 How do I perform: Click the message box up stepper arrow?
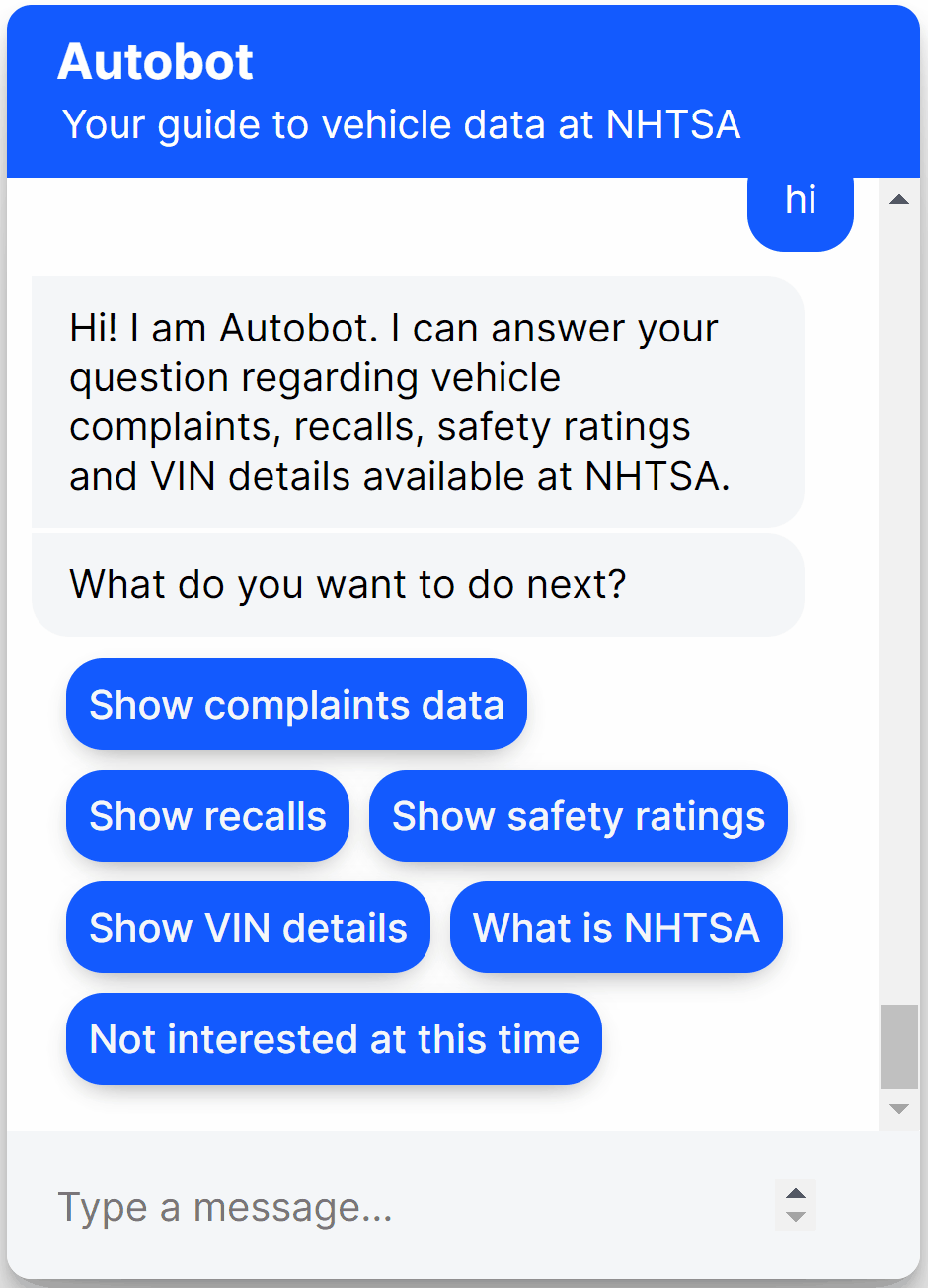coord(796,1194)
